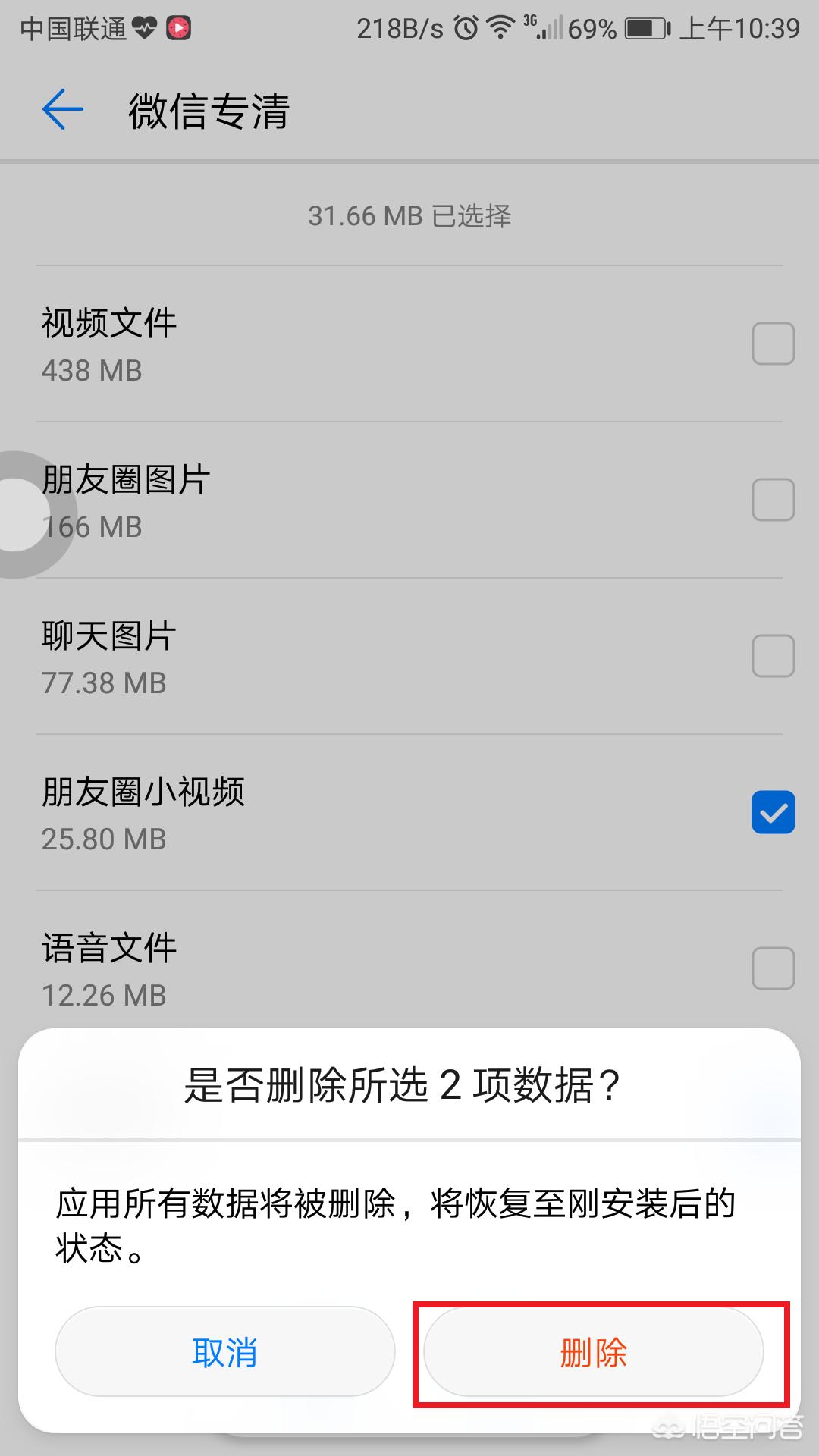Tap the 删除 button to confirm deletion

pyautogui.click(x=594, y=1351)
